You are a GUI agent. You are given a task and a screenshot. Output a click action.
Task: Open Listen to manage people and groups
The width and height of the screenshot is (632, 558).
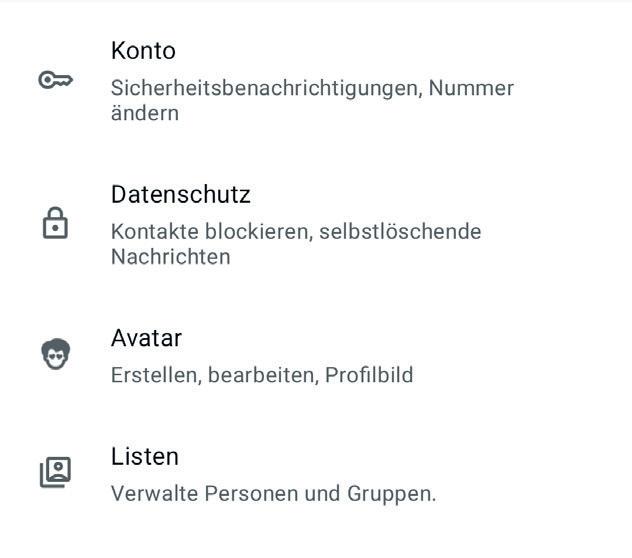[300, 474]
